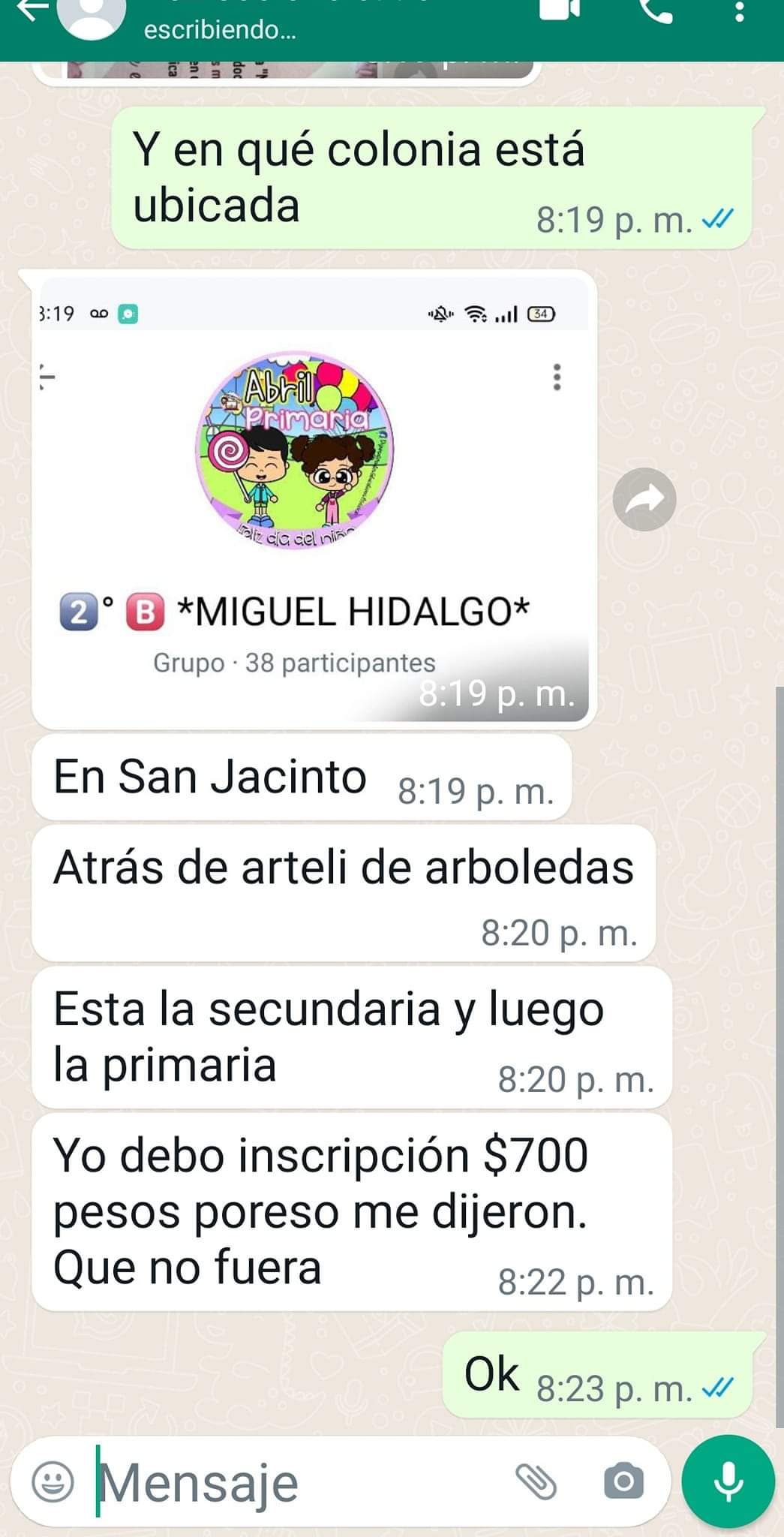The height and width of the screenshot is (1537, 784).
Task: Start a voice call
Action: click(654, 11)
